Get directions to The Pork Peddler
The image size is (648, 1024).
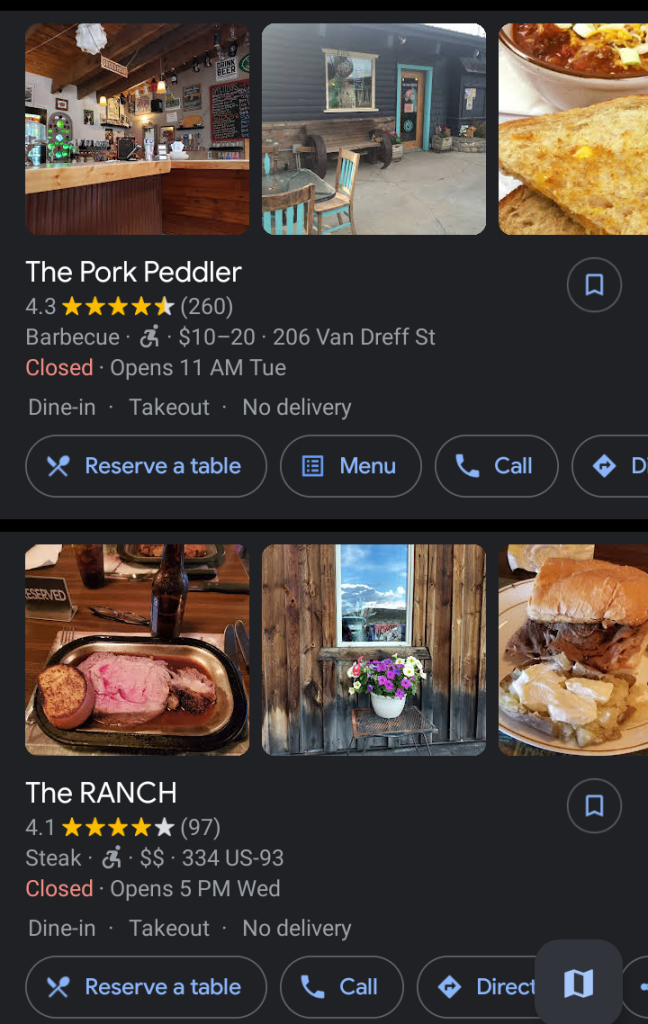612,466
